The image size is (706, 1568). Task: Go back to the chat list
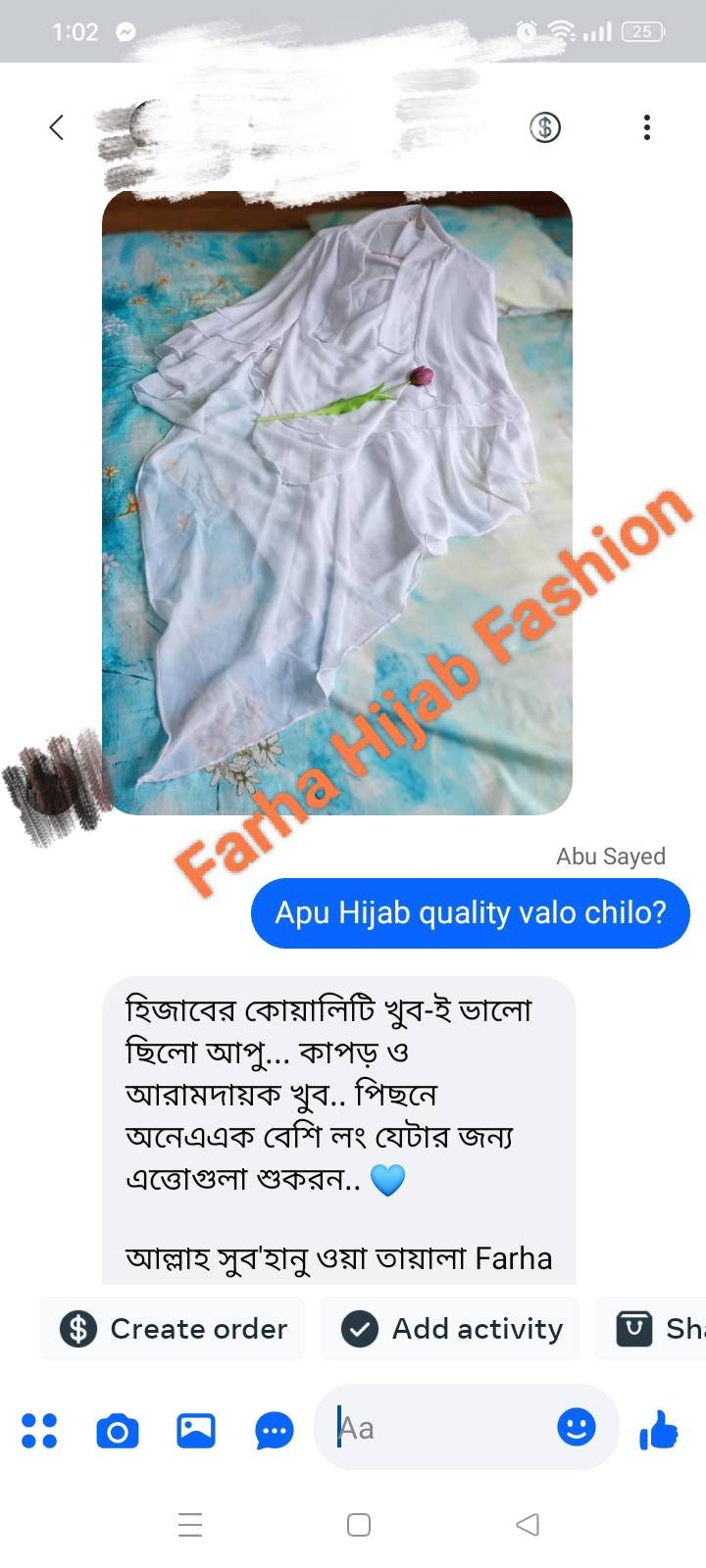click(x=56, y=127)
